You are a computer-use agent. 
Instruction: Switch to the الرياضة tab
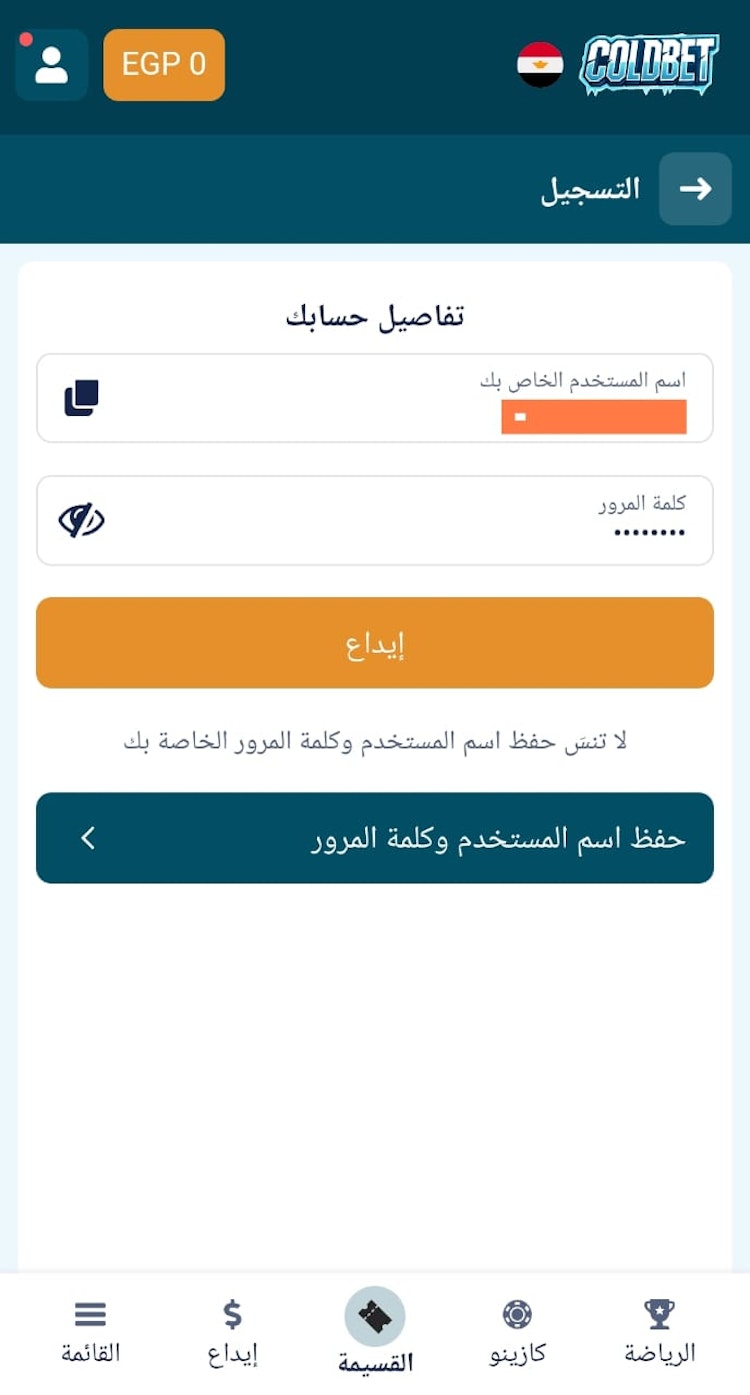658,1330
